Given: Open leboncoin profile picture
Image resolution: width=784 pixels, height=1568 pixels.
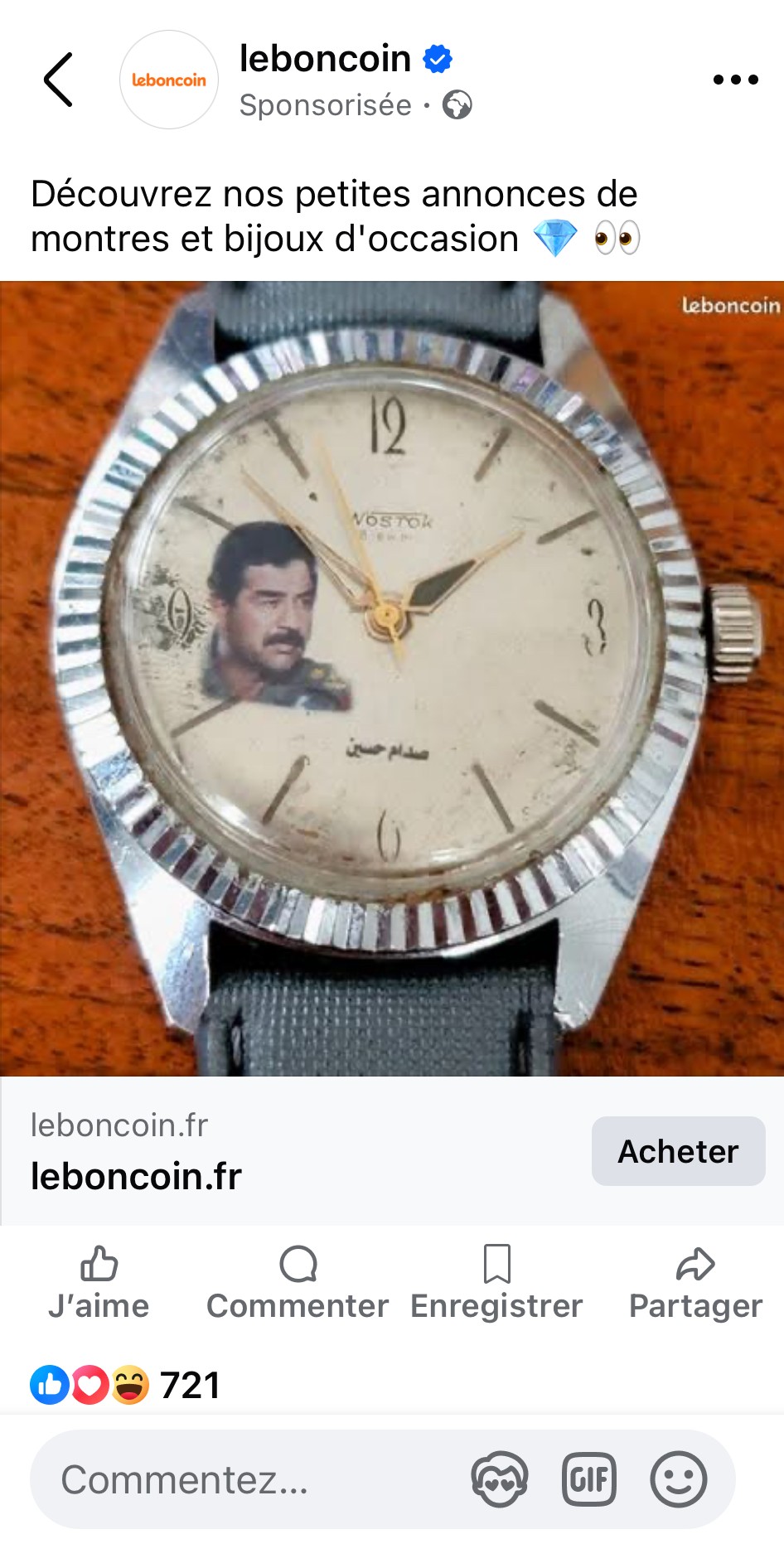Looking at the screenshot, I should [x=169, y=80].
